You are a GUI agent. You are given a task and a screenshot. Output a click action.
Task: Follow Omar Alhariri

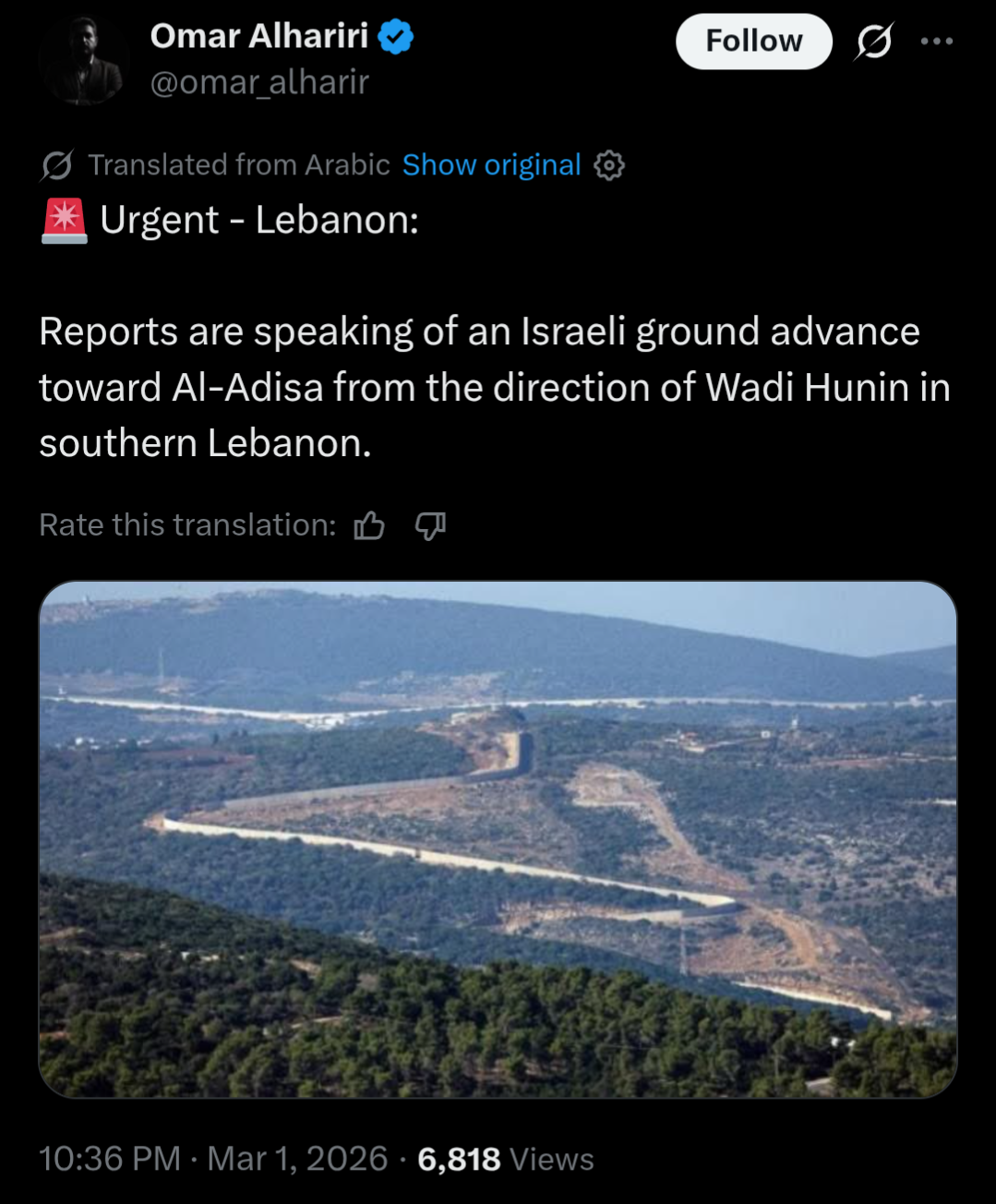[x=753, y=42]
